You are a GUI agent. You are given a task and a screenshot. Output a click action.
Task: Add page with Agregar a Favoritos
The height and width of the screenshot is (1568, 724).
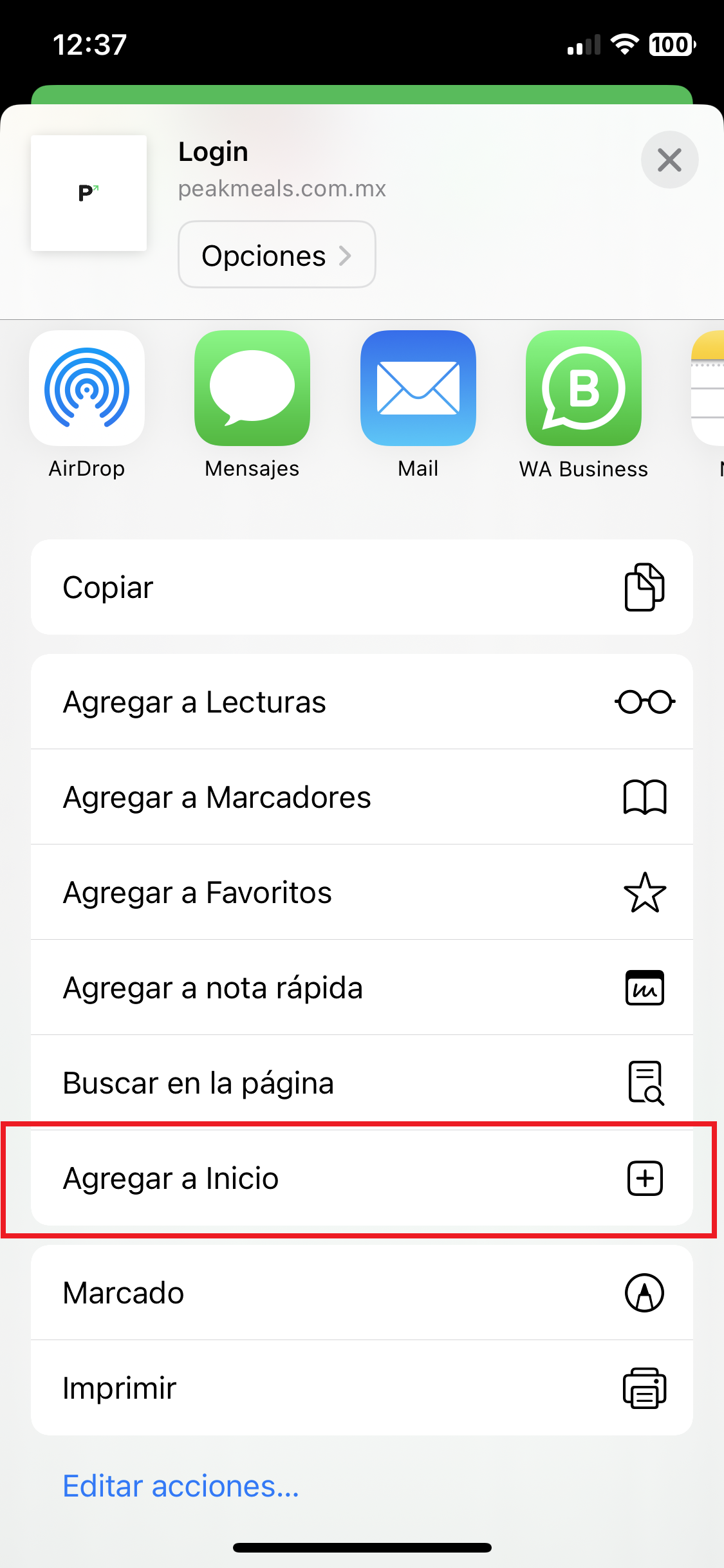(362, 892)
